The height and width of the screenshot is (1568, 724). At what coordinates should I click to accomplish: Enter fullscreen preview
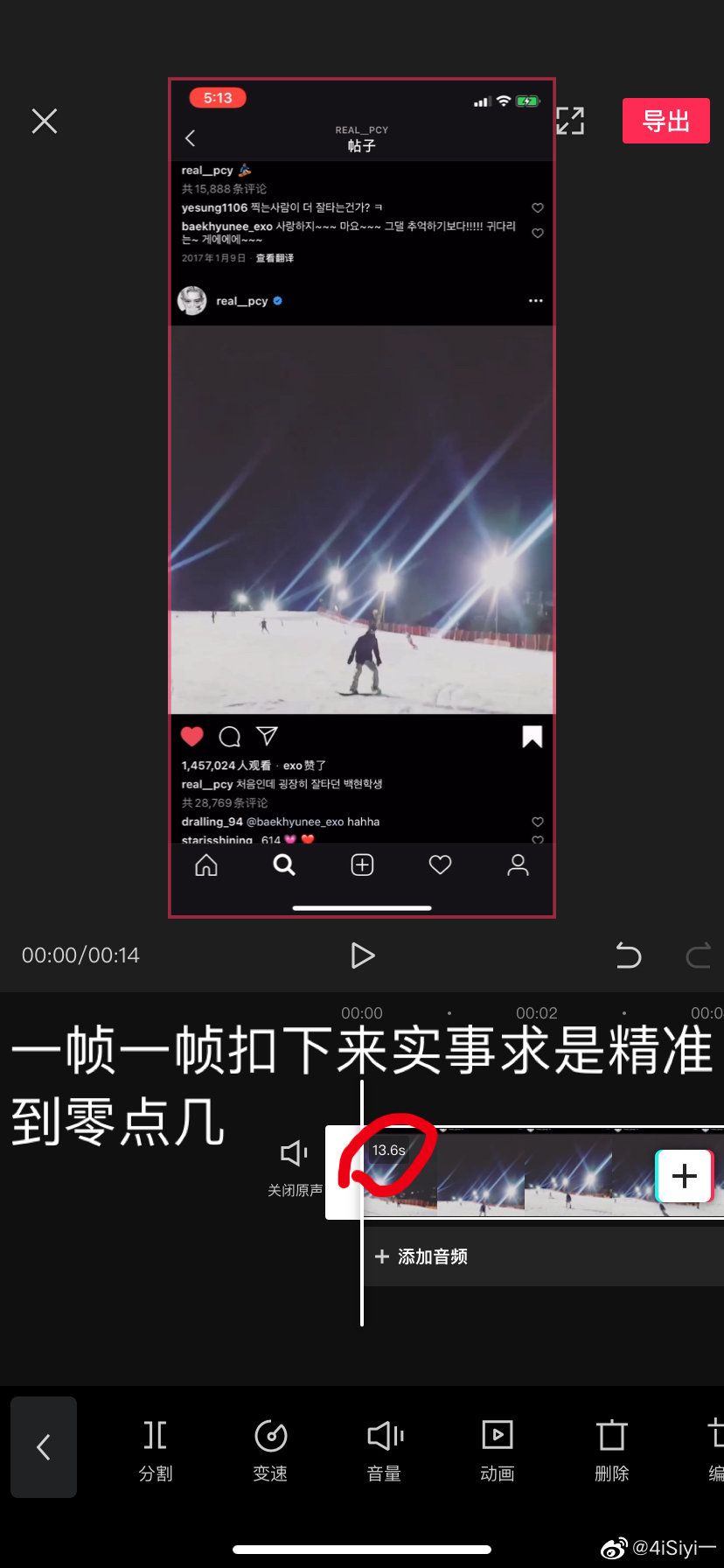point(570,121)
